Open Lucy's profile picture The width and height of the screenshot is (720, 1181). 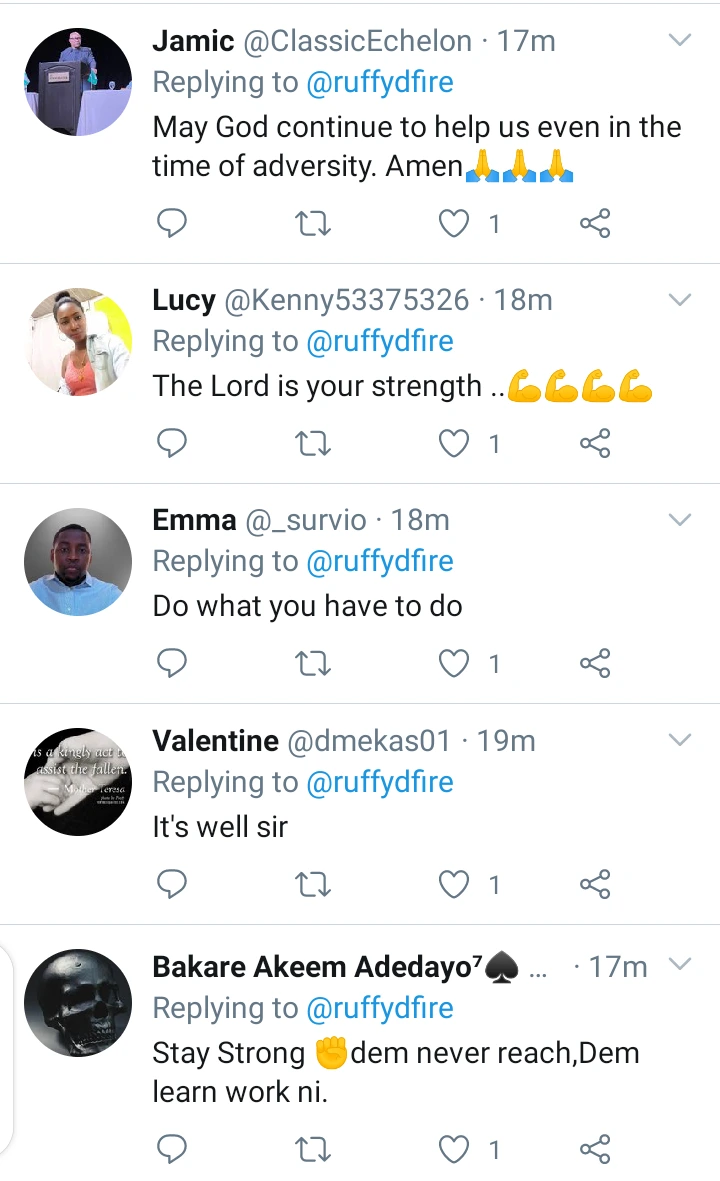coord(78,342)
